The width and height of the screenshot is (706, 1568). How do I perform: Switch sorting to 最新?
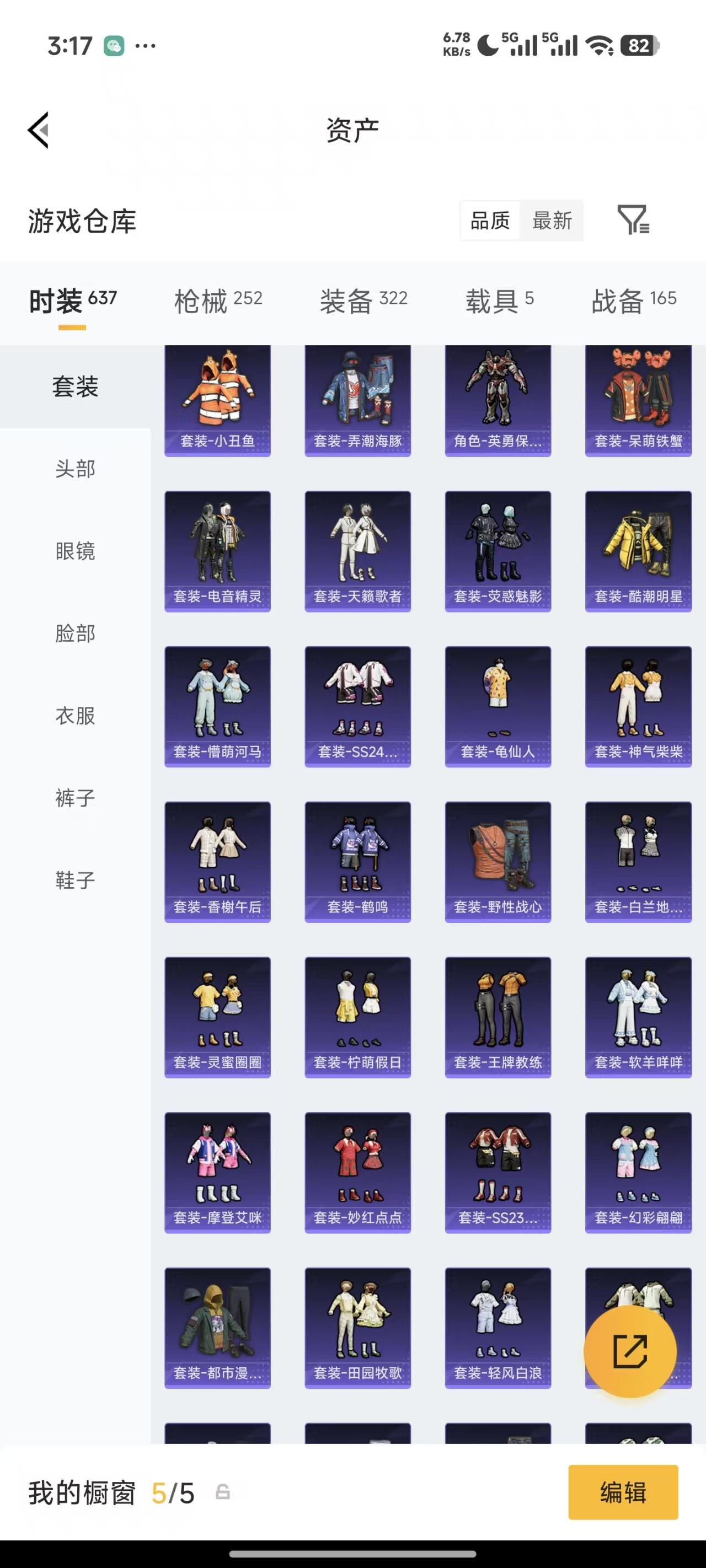coord(551,221)
